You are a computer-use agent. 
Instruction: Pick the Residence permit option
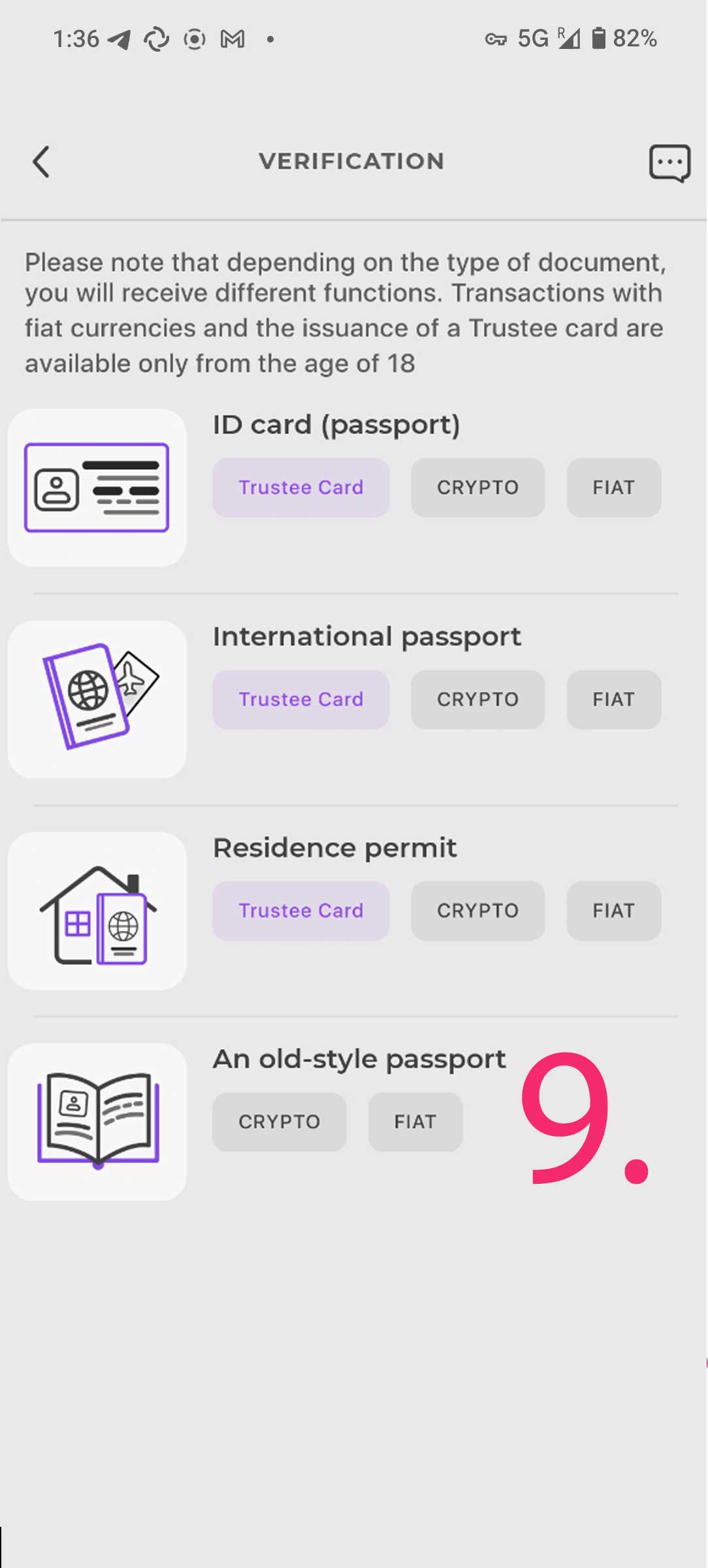coord(354,910)
